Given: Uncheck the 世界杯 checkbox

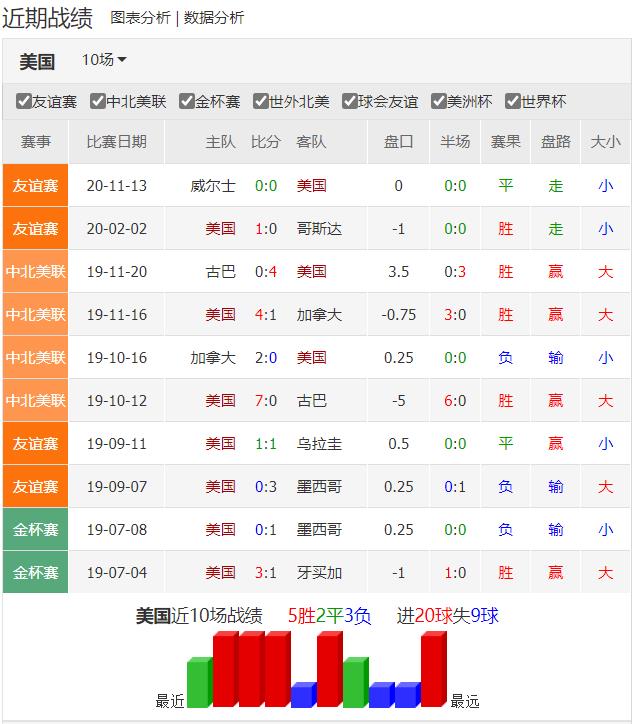Looking at the screenshot, I should pos(513,101).
